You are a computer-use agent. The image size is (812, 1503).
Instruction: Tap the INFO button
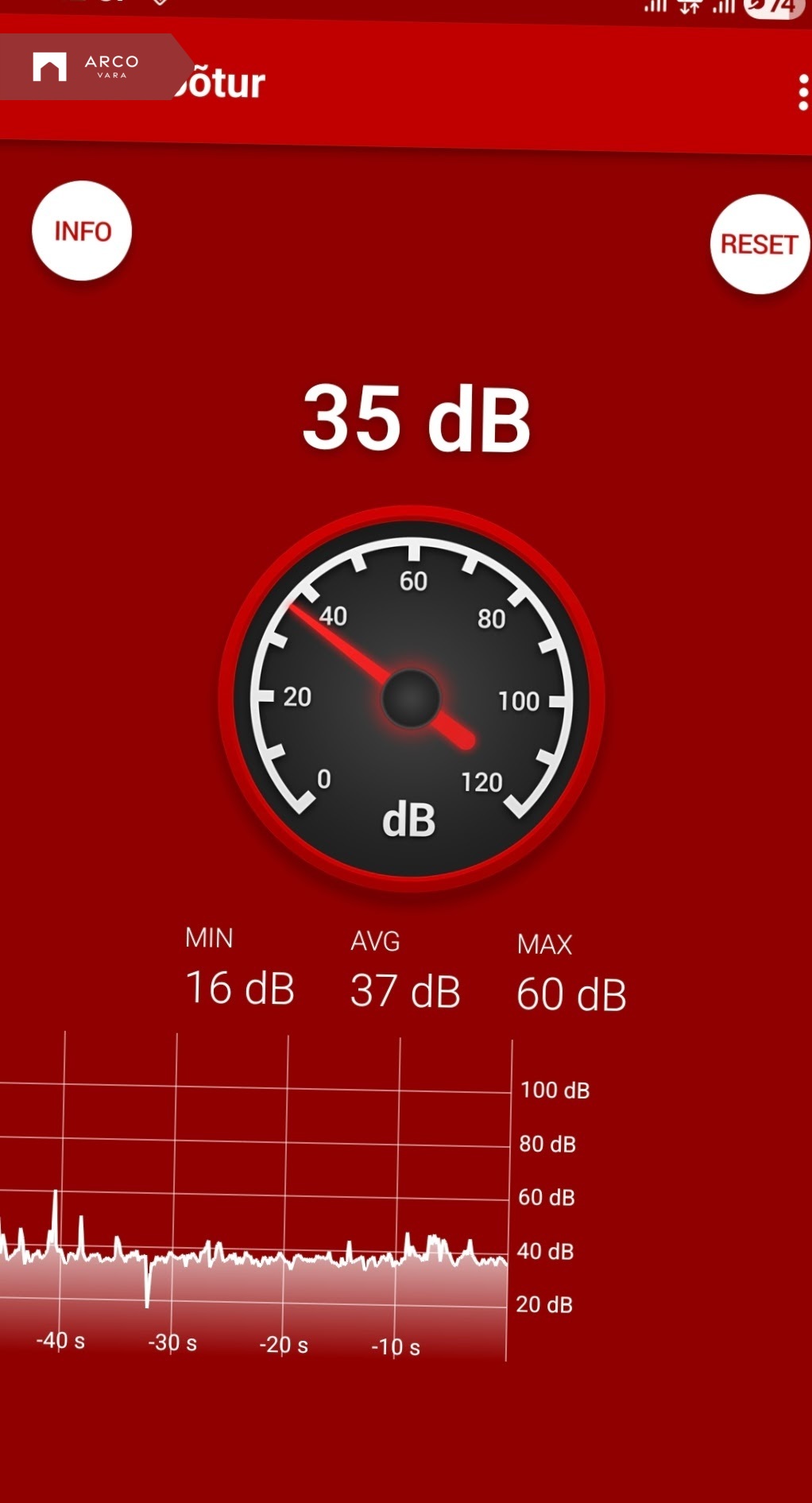(82, 231)
